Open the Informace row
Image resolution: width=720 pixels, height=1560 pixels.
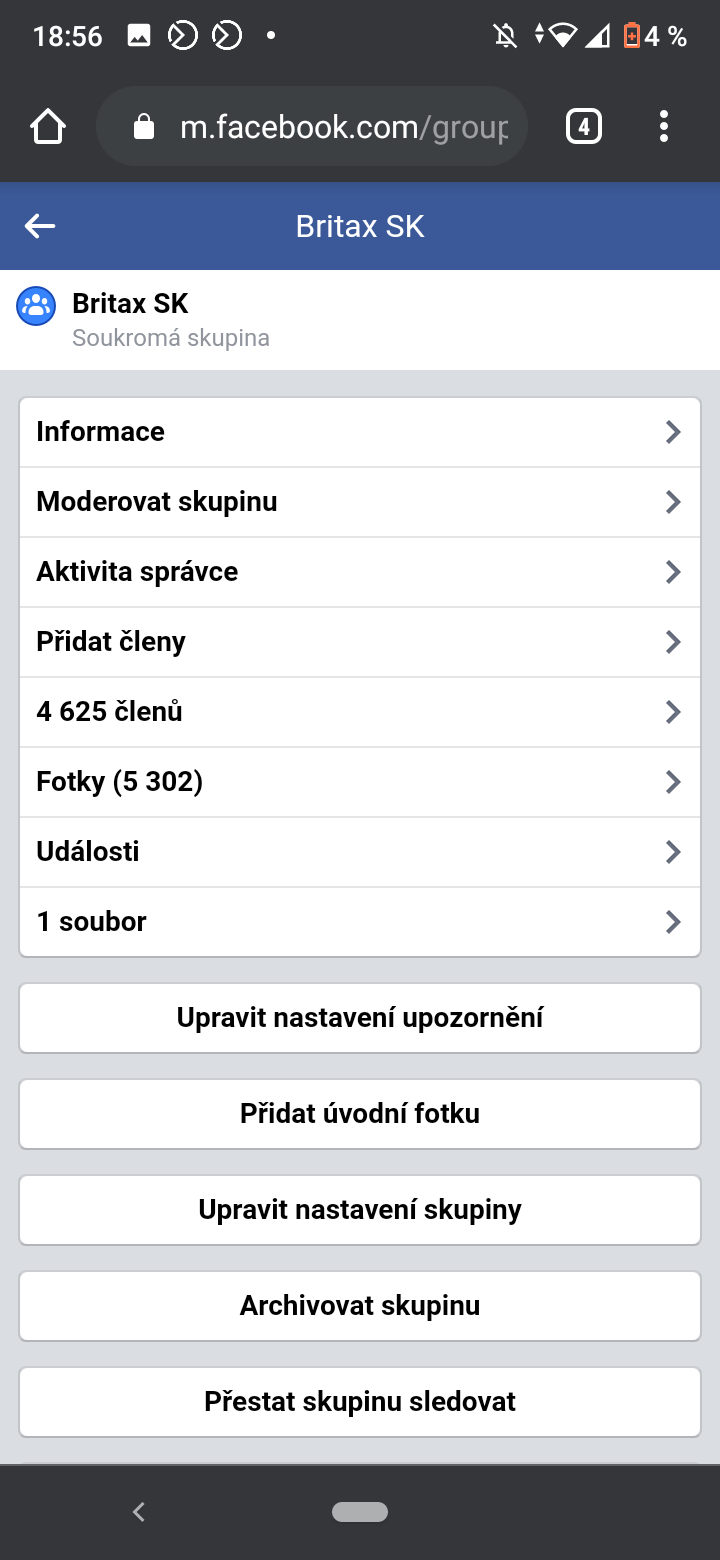pyautogui.click(x=360, y=432)
